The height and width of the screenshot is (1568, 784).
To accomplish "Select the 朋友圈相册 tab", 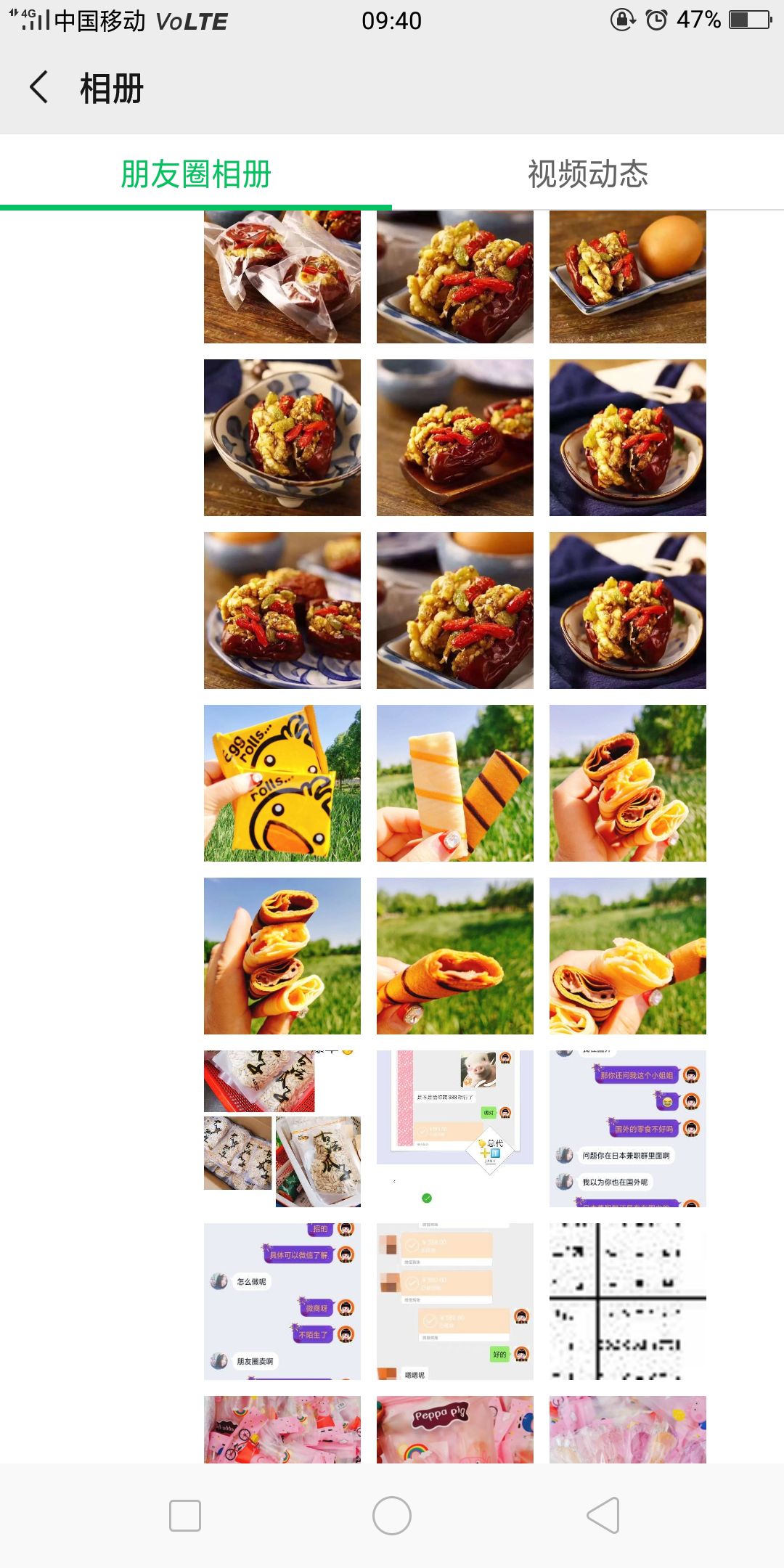I will (x=196, y=174).
